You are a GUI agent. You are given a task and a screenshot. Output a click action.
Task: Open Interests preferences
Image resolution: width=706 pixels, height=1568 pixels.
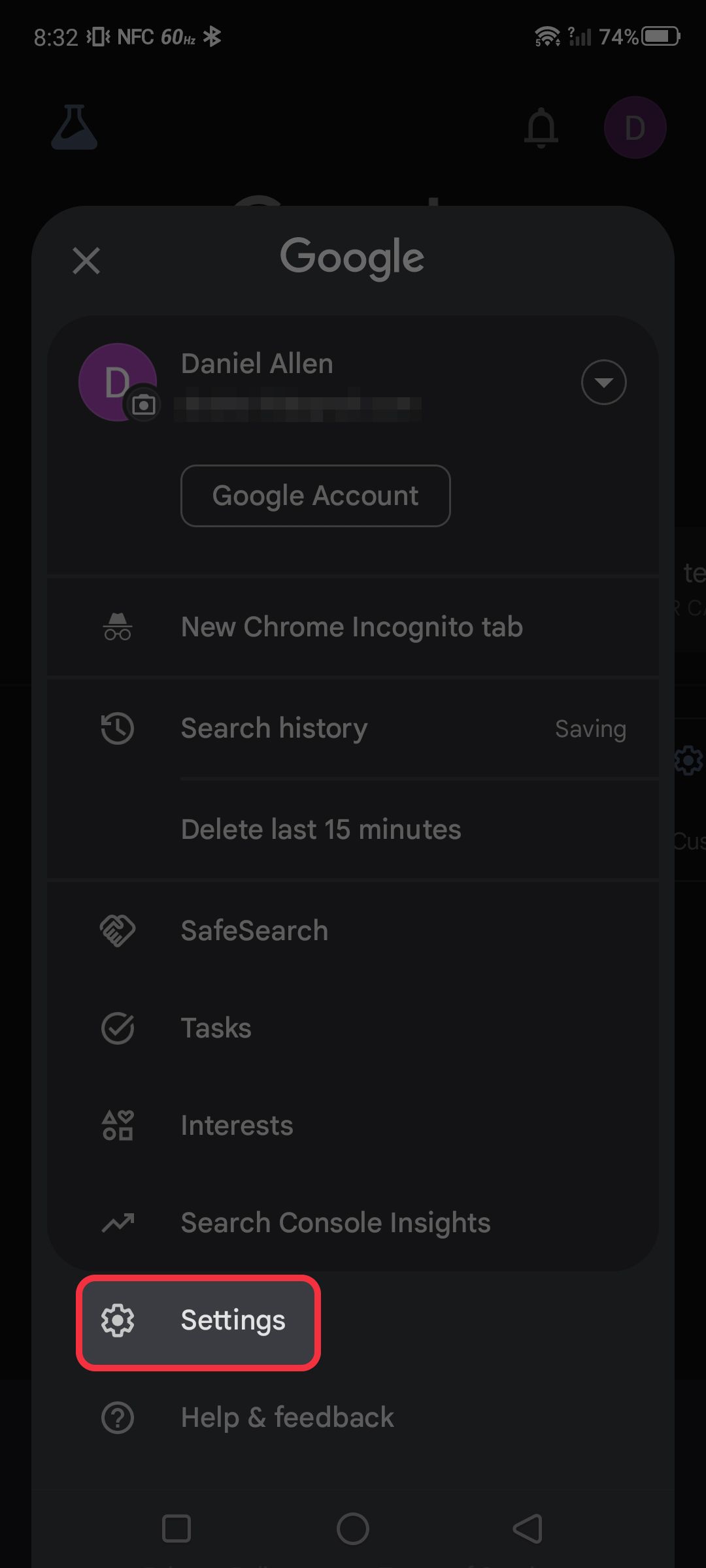click(x=237, y=1124)
